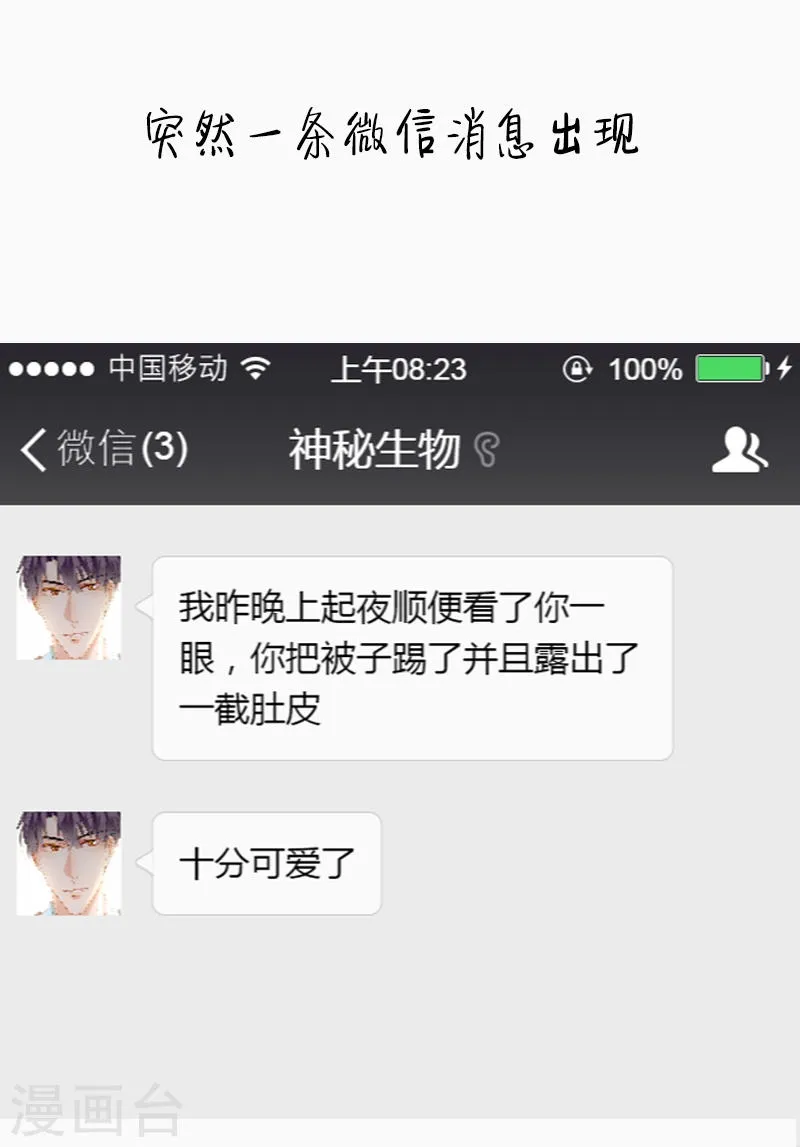Open the contact profile icon top right
The width and height of the screenshot is (800, 1147).
pos(738,449)
